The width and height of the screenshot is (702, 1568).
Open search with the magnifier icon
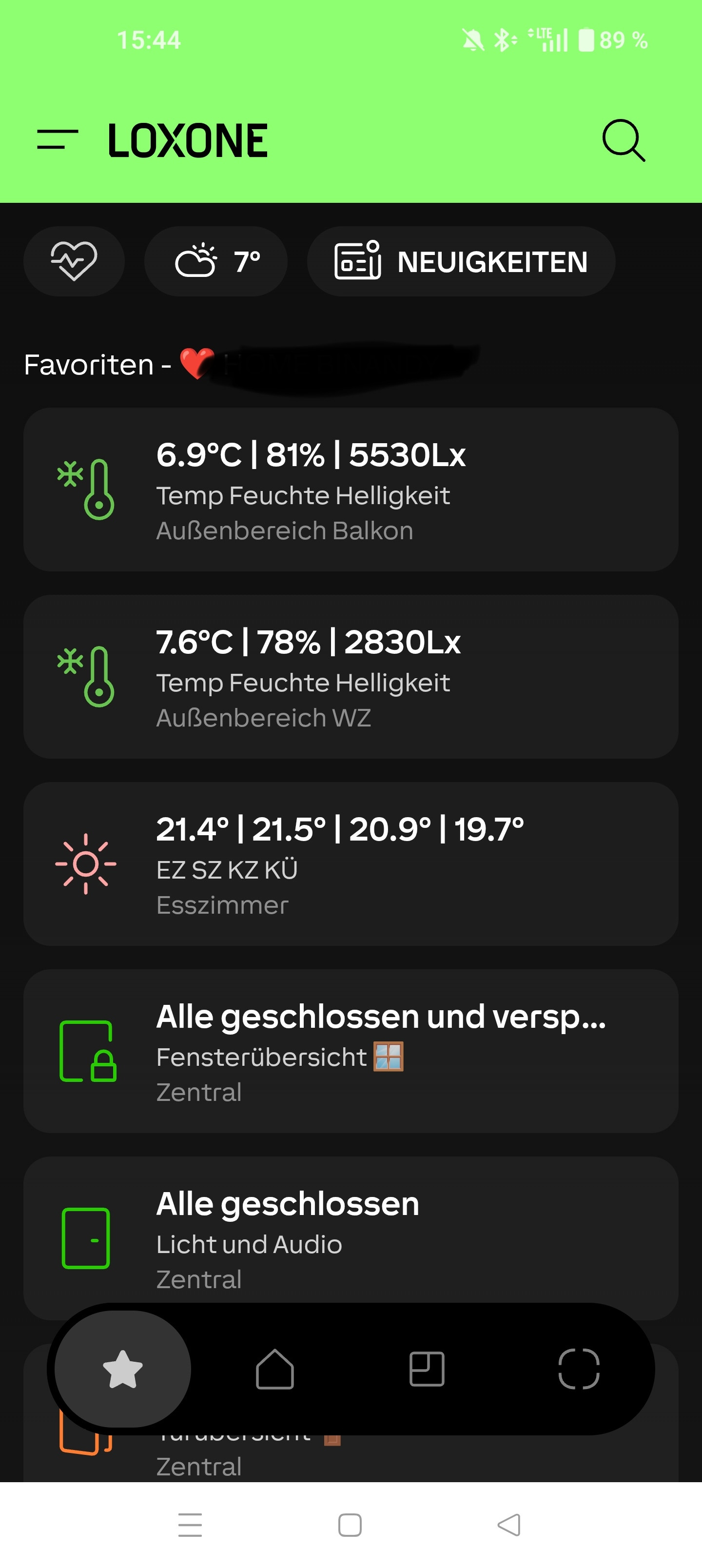(623, 140)
